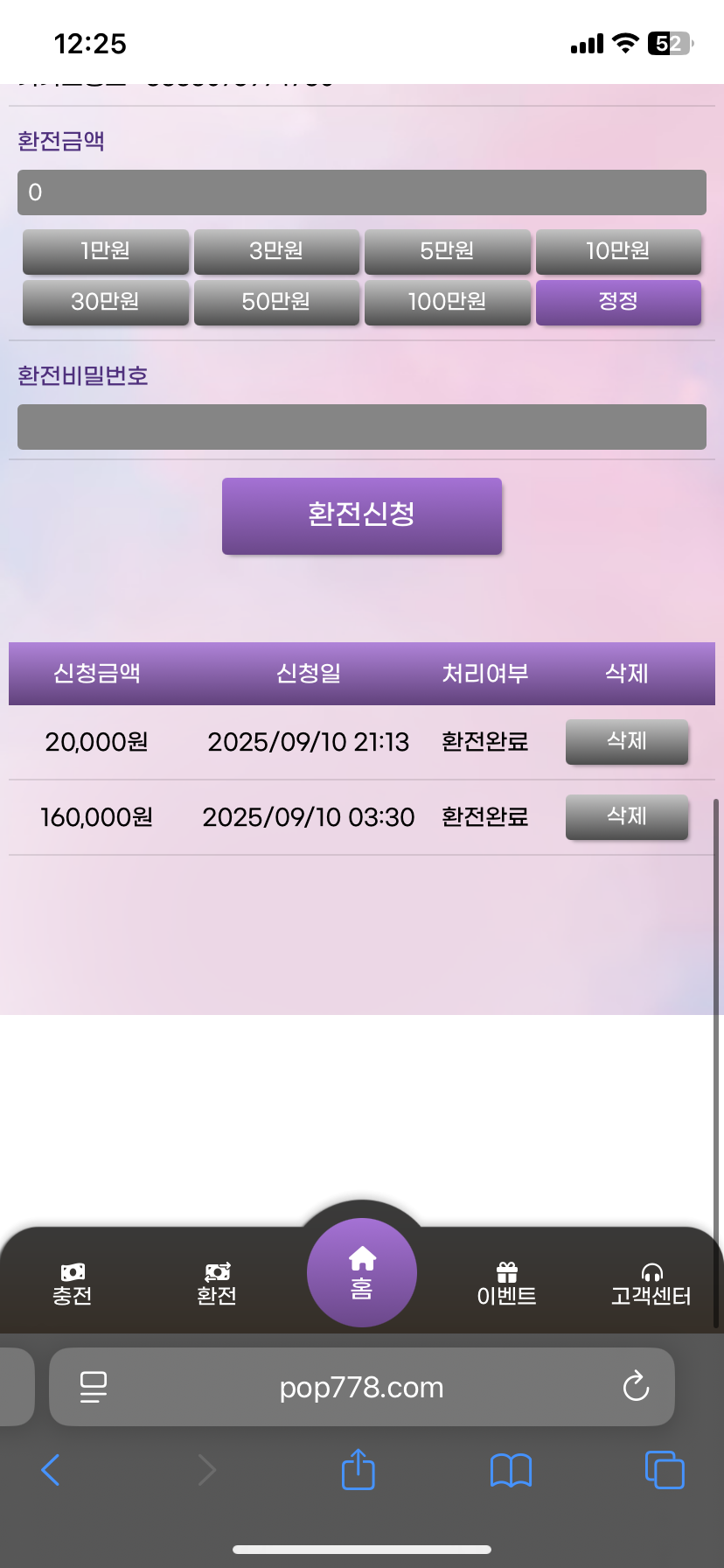Select the 1만원 amount button
The width and height of the screenshot is (724, 1568).
point(106,252)
